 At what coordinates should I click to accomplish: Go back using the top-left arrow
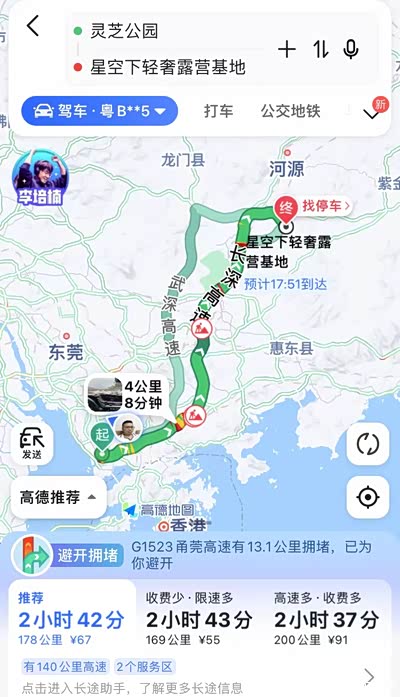[33, 26]
